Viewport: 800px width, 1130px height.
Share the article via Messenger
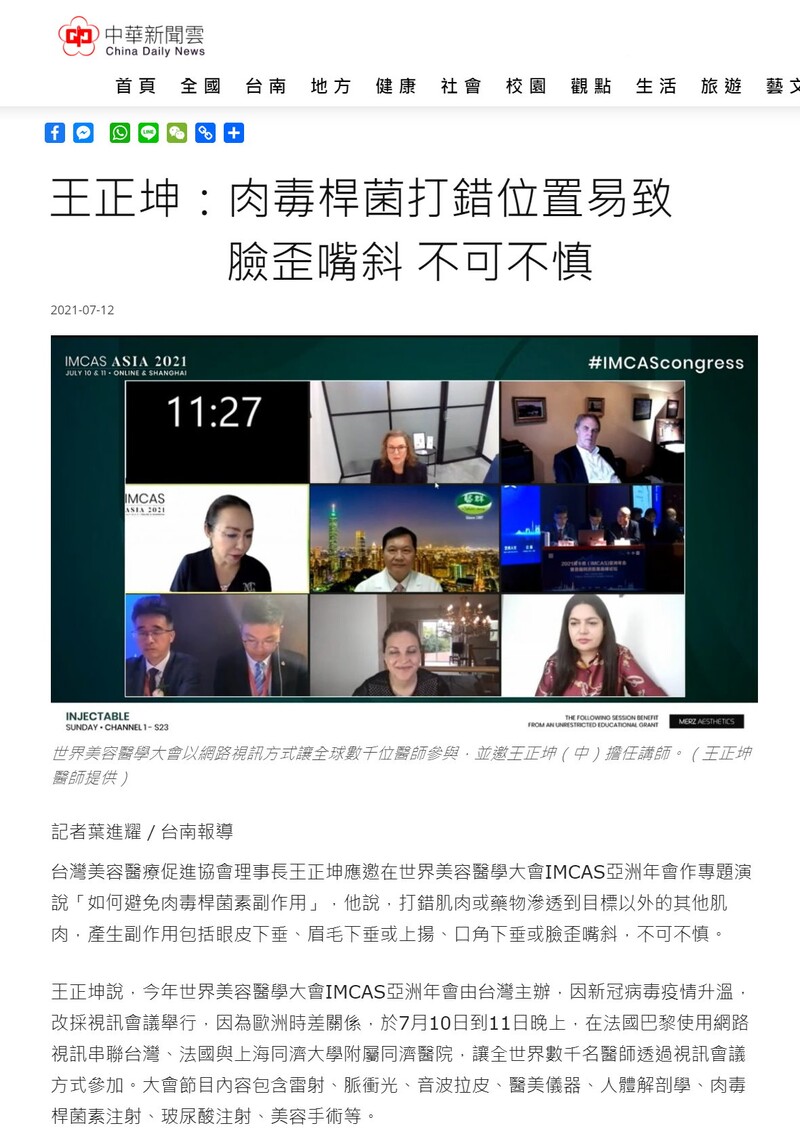(84, 132)
